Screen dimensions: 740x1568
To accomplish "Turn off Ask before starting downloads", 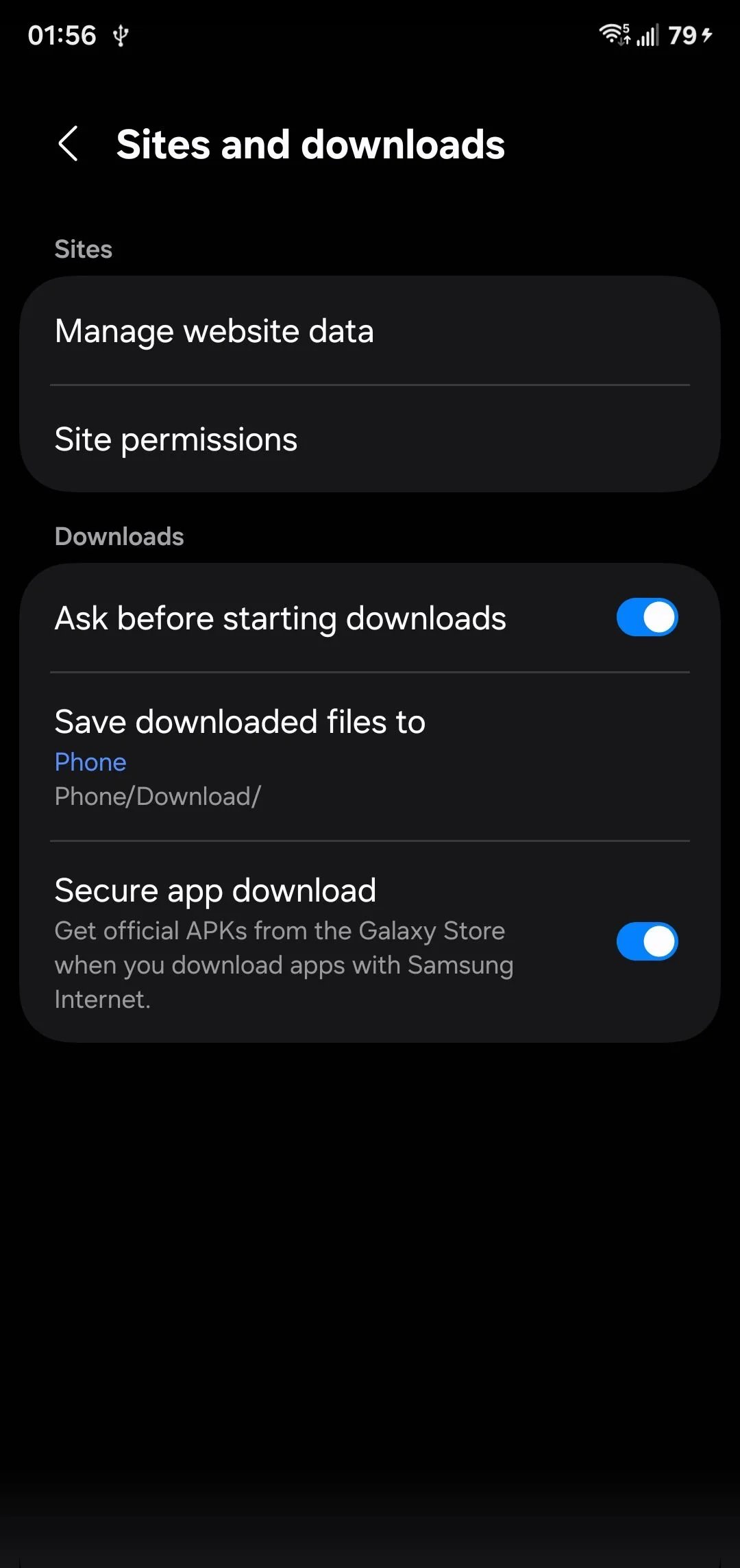I will [646, 618].
